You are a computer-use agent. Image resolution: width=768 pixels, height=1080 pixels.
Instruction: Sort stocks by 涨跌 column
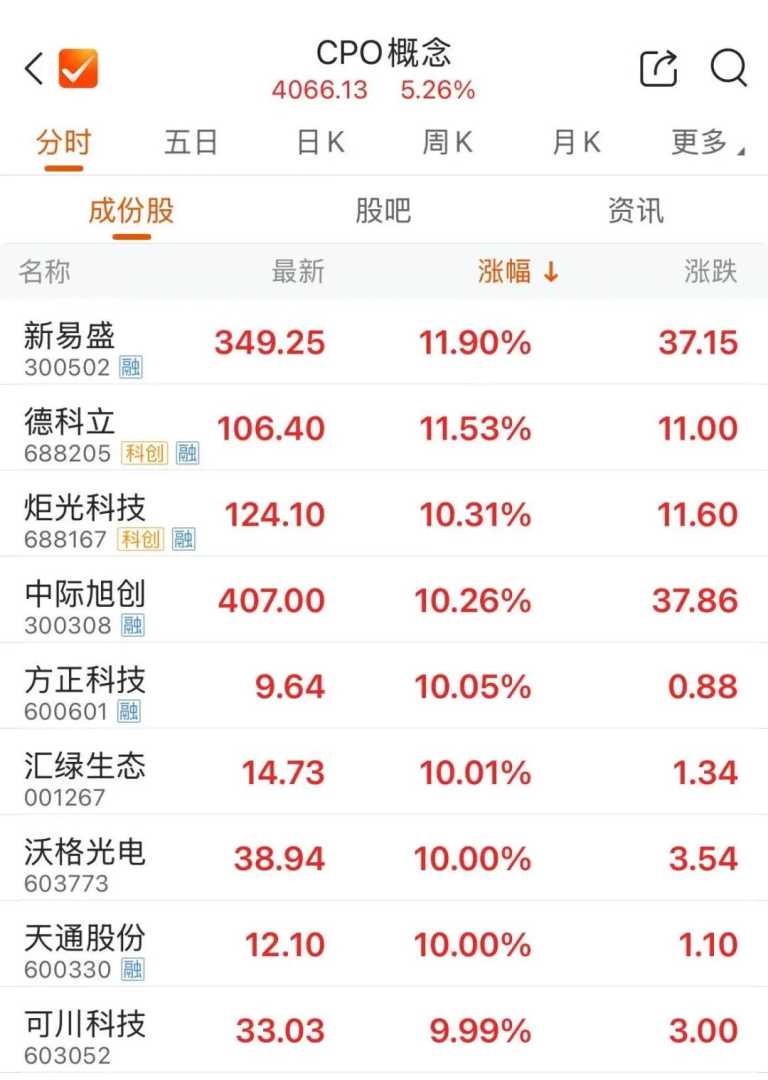pos(710,271)
